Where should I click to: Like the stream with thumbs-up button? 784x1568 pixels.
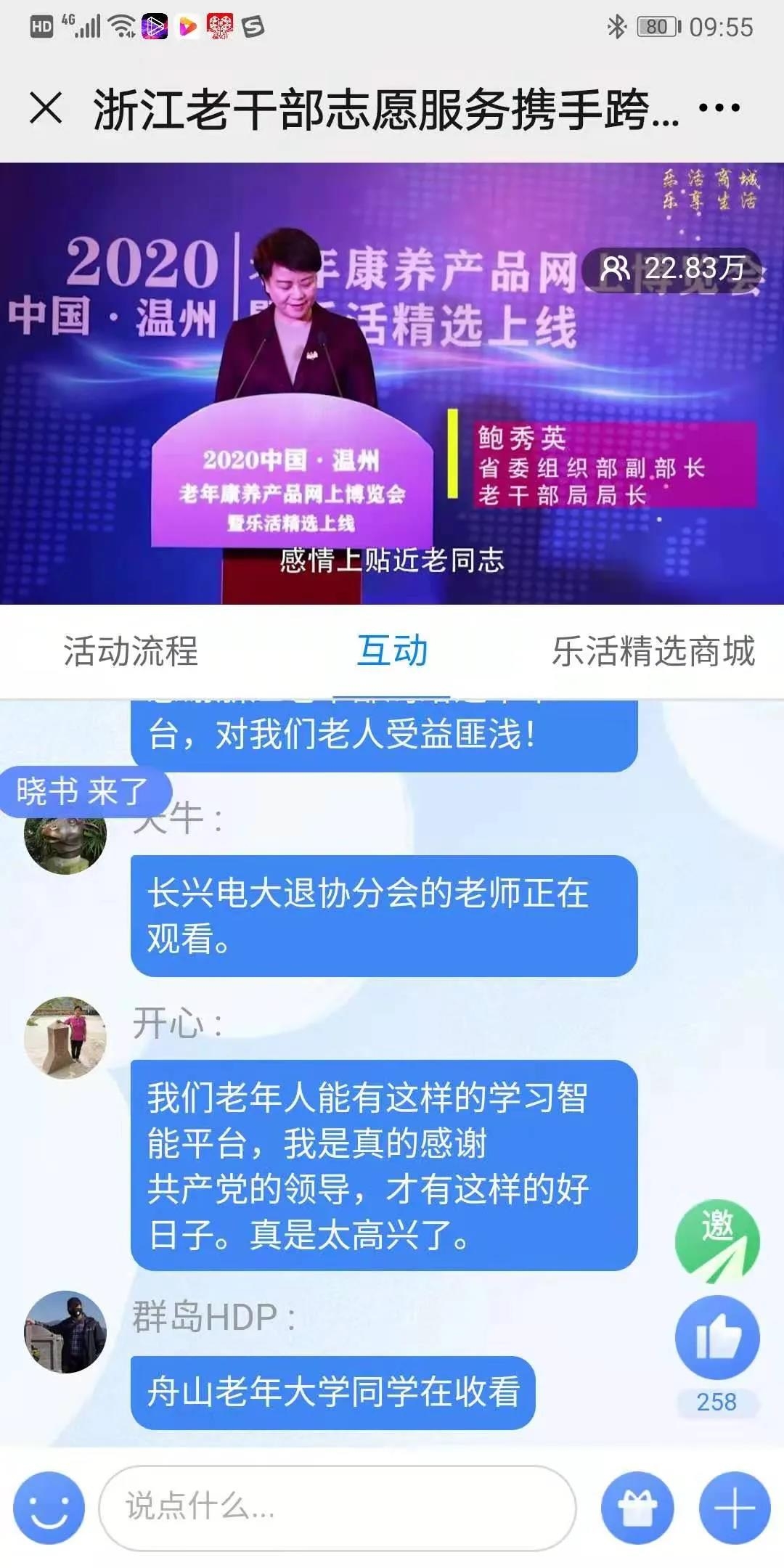coord(717,1337)
